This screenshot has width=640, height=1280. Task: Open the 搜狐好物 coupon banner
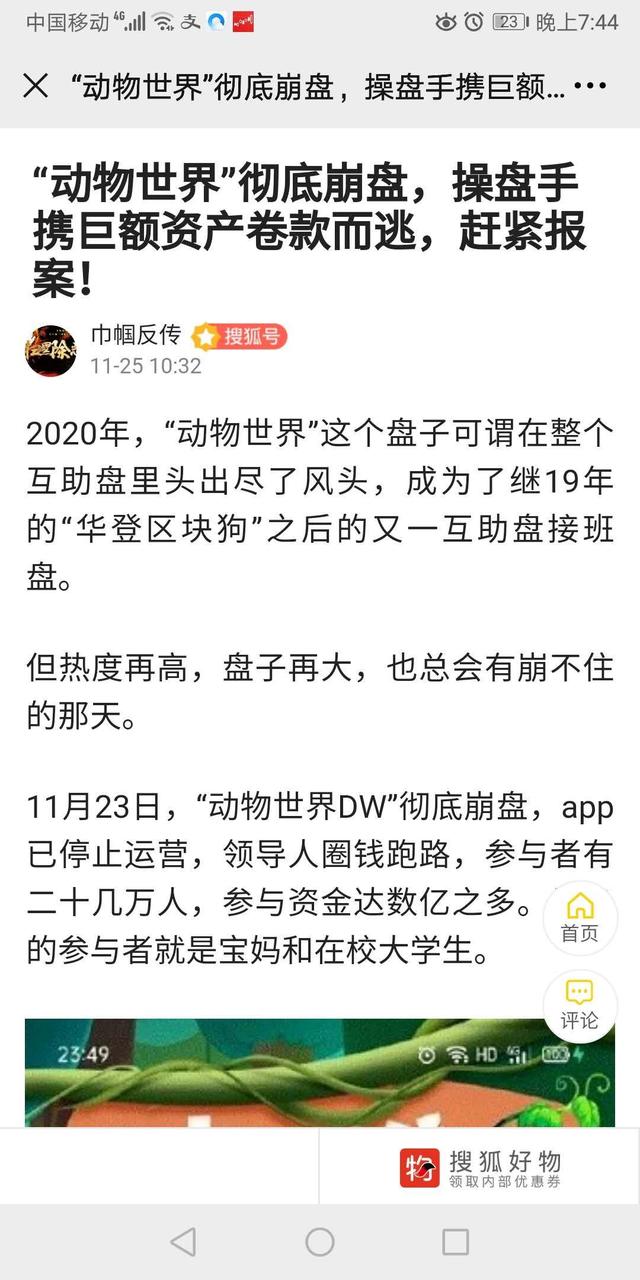[480, 1167]
